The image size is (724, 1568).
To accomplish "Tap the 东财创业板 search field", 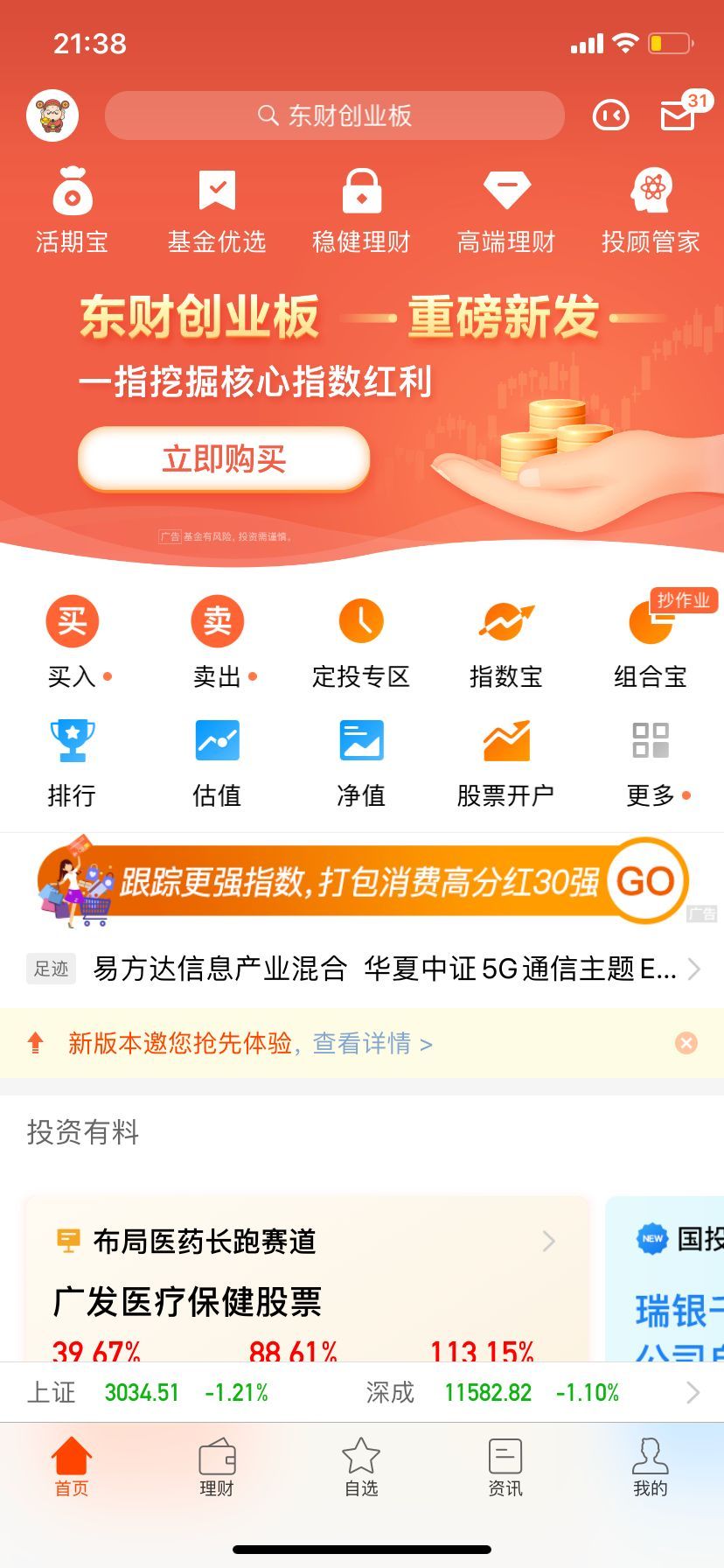I will tap(334, 115).
